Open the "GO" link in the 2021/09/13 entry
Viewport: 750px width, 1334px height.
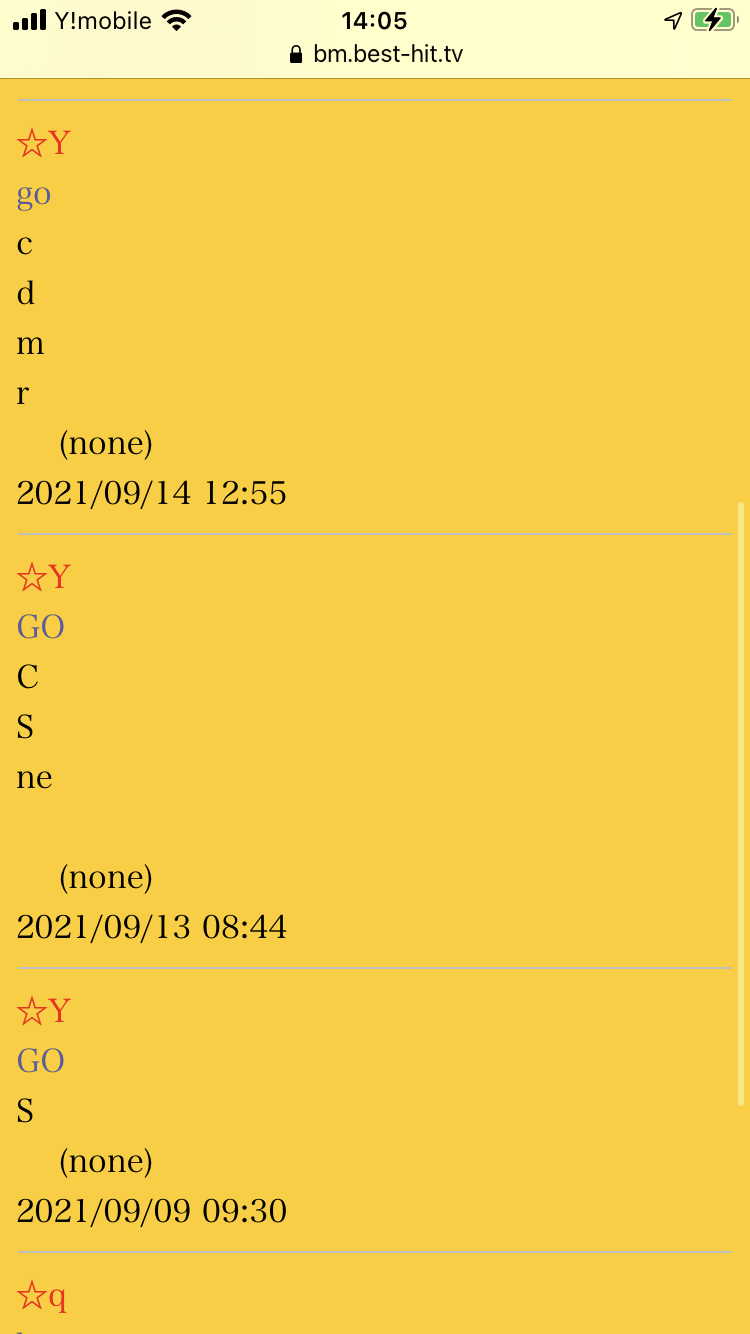[41, 627]
